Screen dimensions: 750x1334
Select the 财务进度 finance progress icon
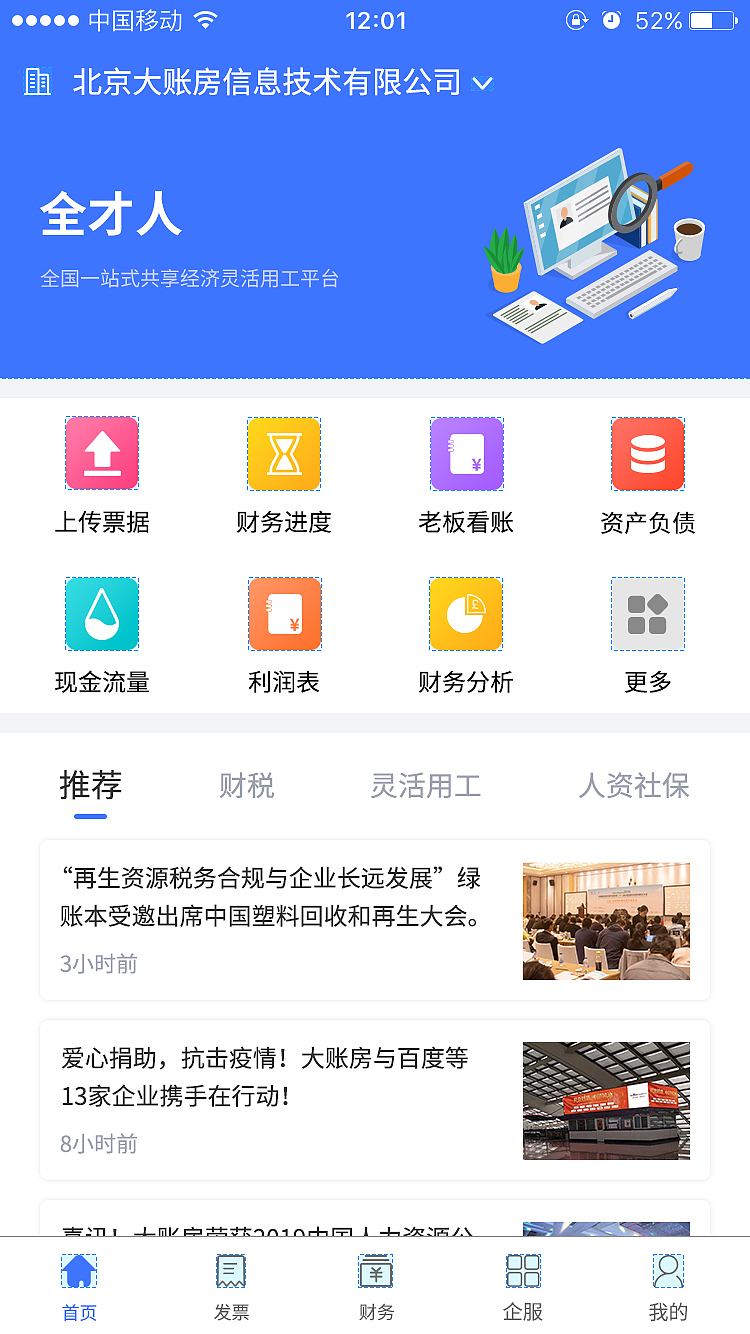pyautogui.click(x=284, y=453)
